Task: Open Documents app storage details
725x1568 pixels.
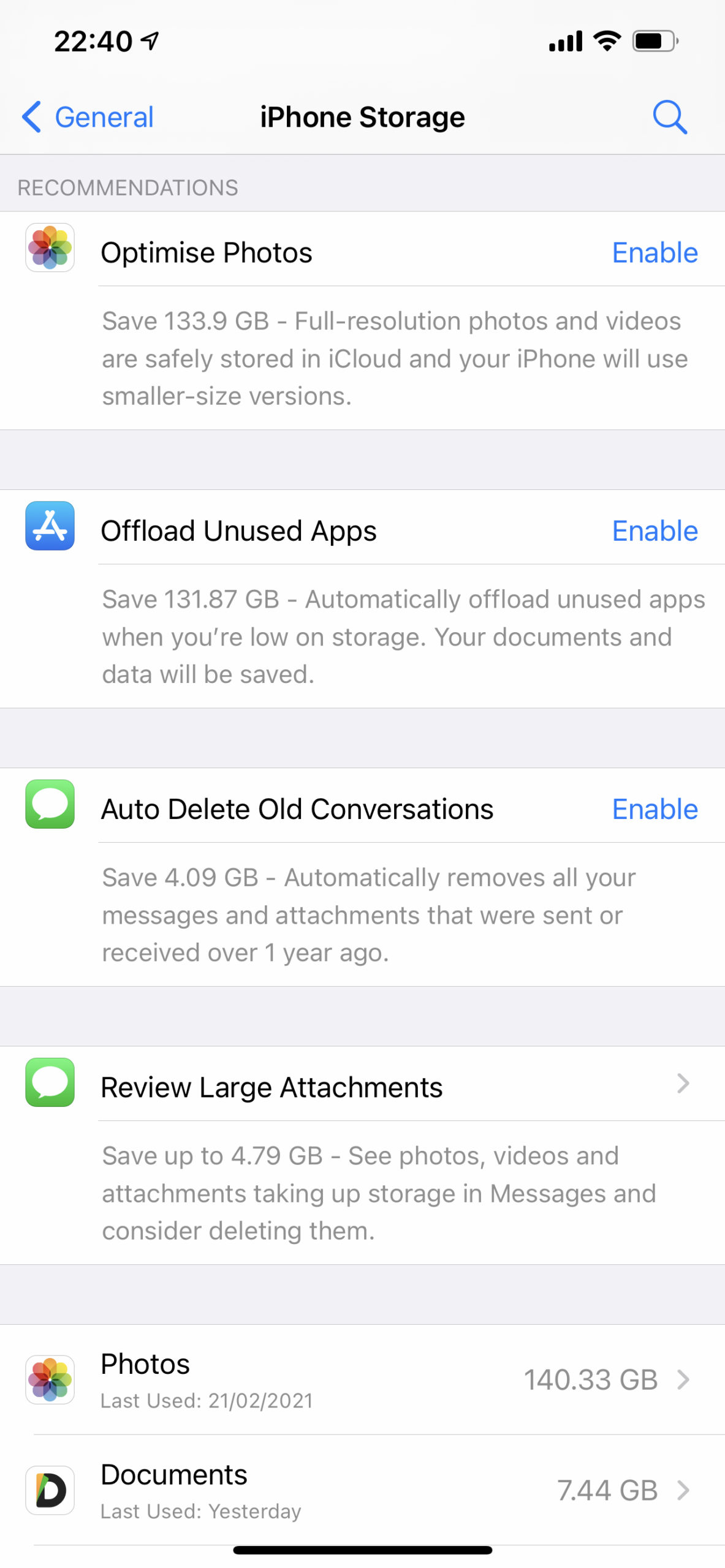Action: click(x=362, y=1490)
